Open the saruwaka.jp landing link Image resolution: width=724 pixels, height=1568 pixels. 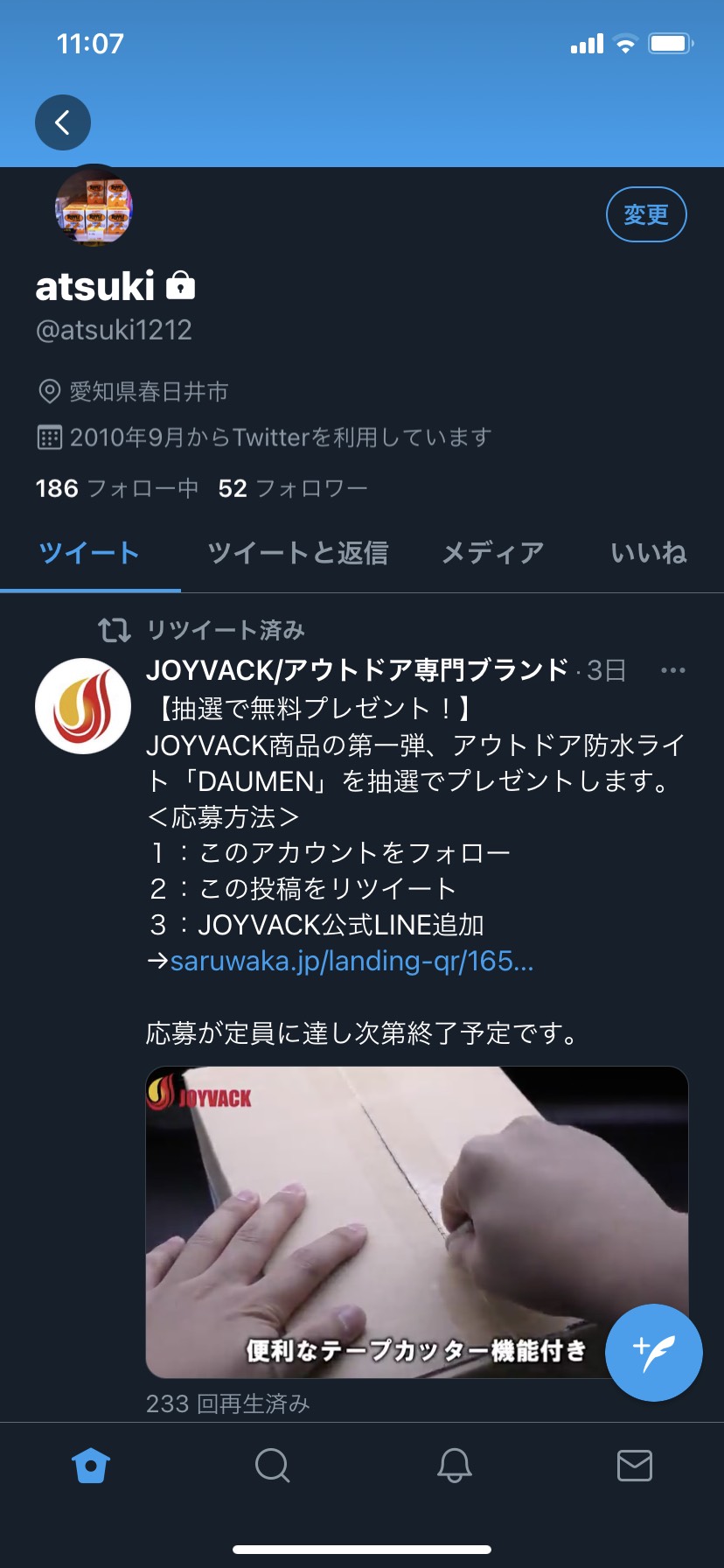[352, 961]
